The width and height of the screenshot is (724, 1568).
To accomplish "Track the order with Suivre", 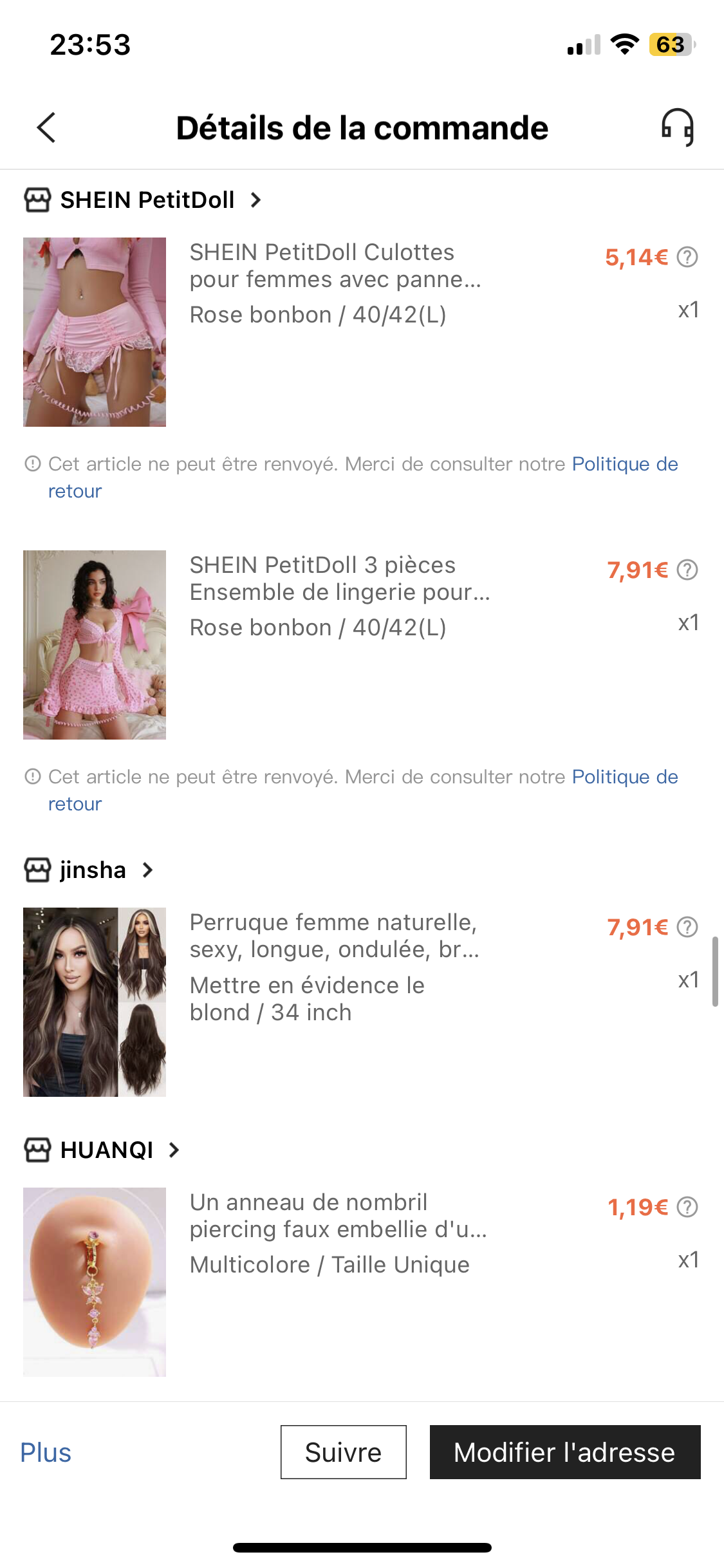I will (x=343, y=1452).
